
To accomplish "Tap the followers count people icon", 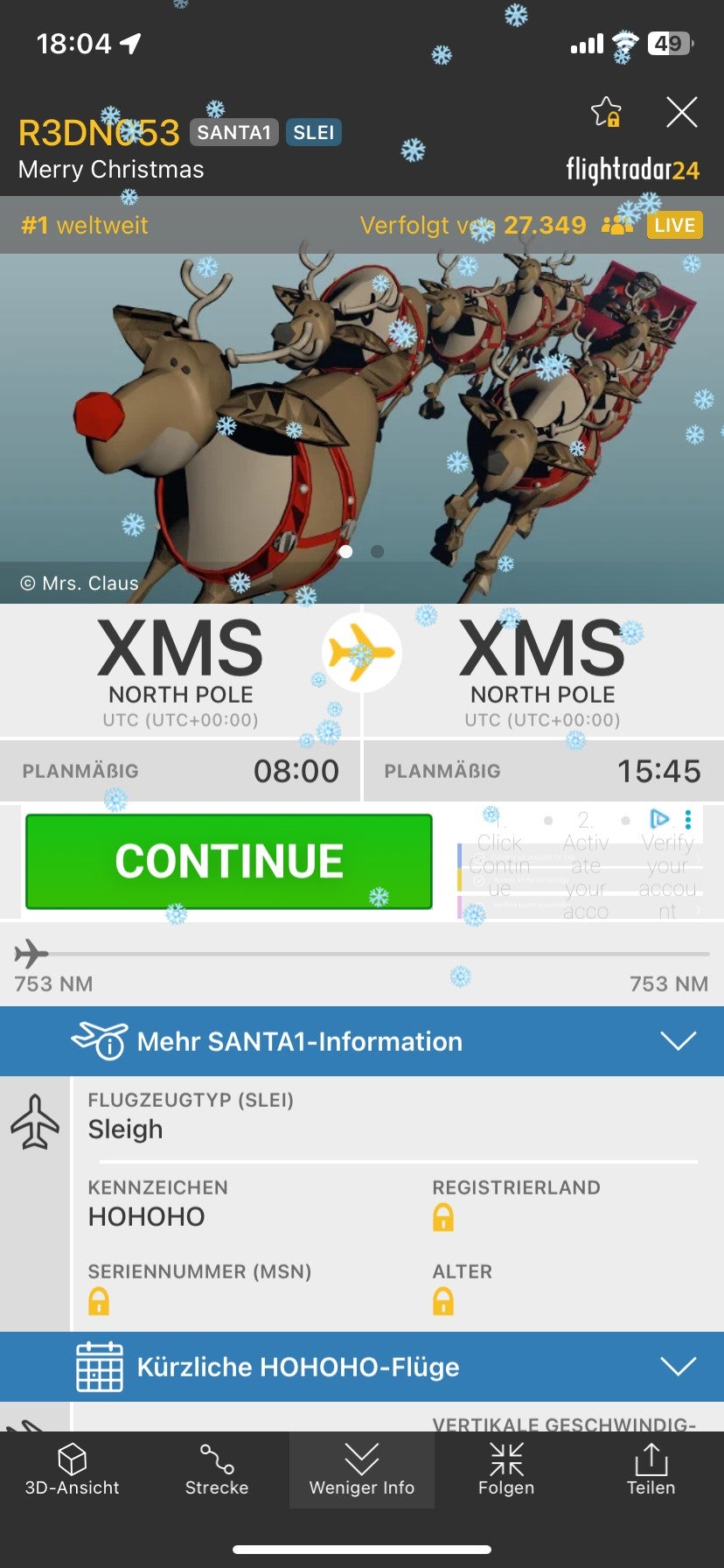I will 617,225.
